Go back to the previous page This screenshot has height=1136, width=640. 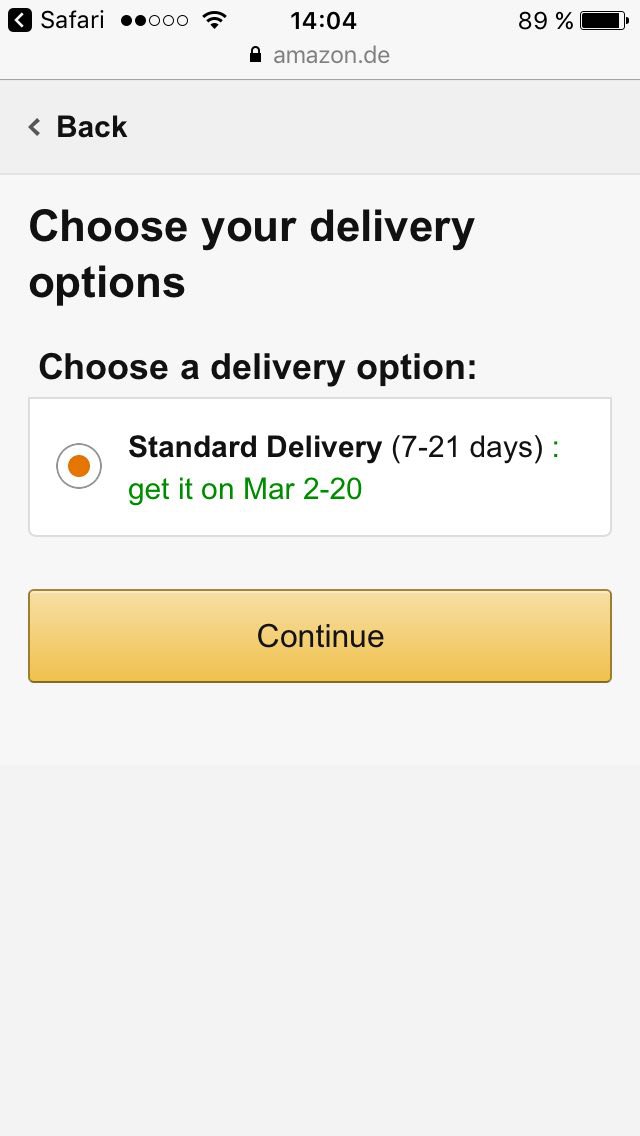click(78, 127)
